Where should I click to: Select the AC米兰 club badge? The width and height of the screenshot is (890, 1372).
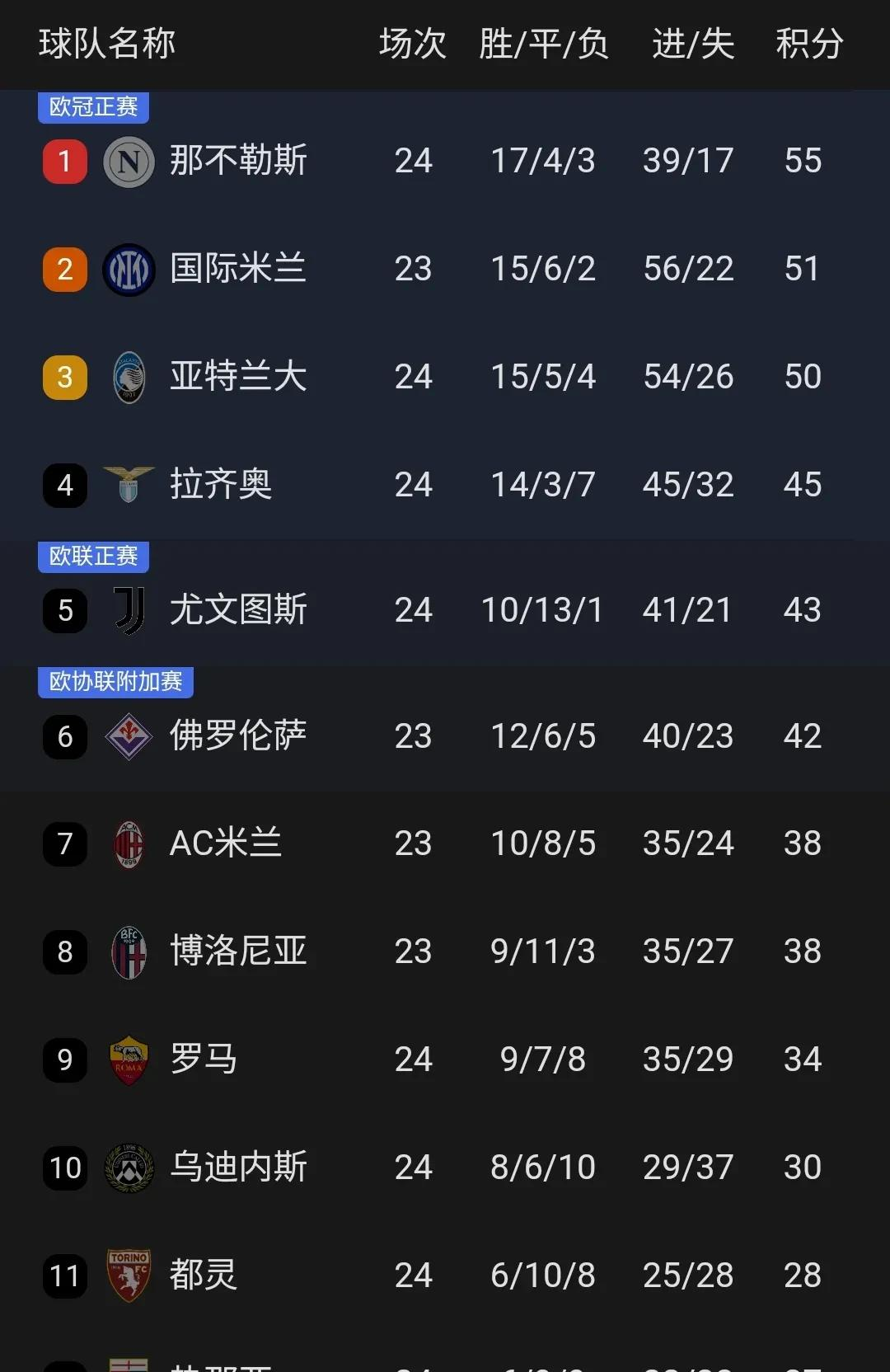[x=129, y=843]
